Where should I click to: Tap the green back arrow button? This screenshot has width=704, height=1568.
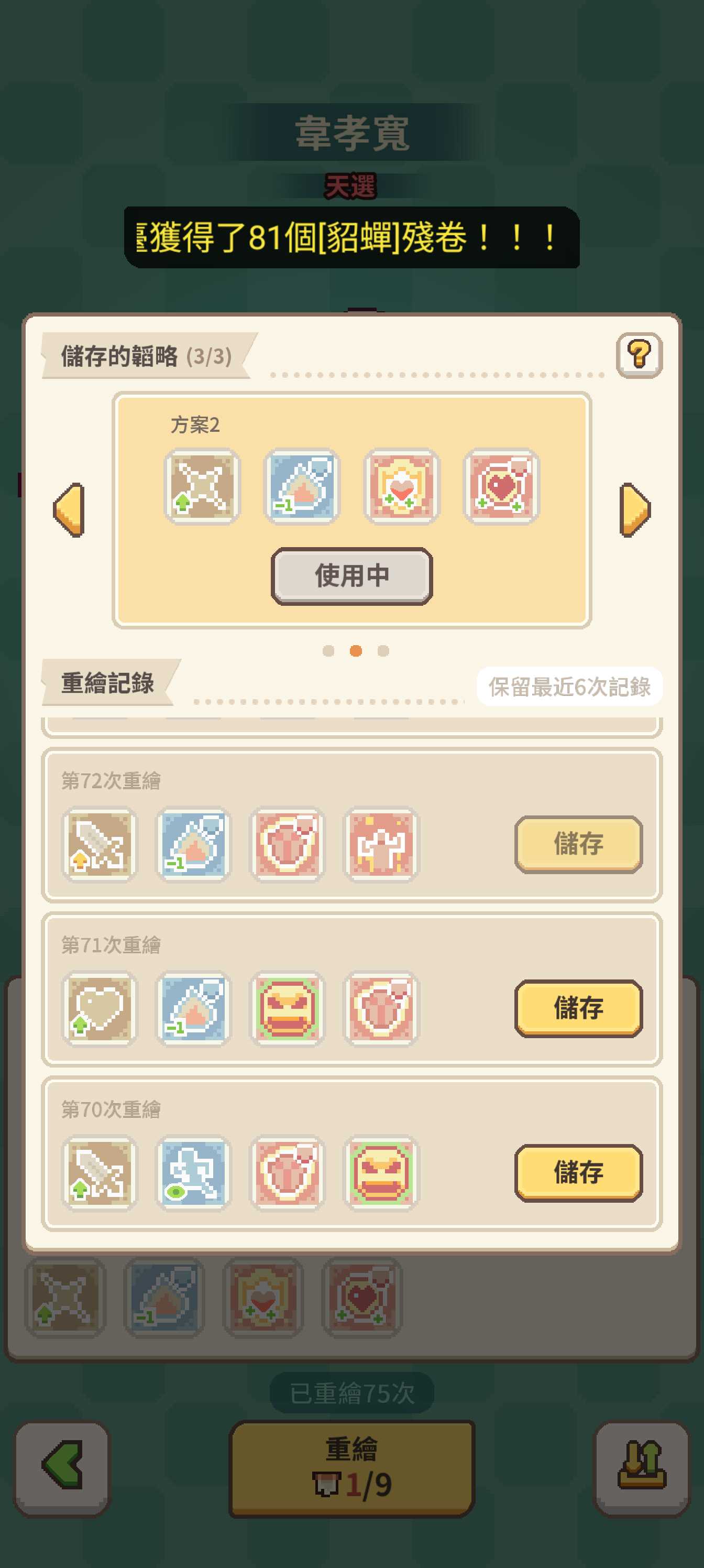click(62, 1468)
